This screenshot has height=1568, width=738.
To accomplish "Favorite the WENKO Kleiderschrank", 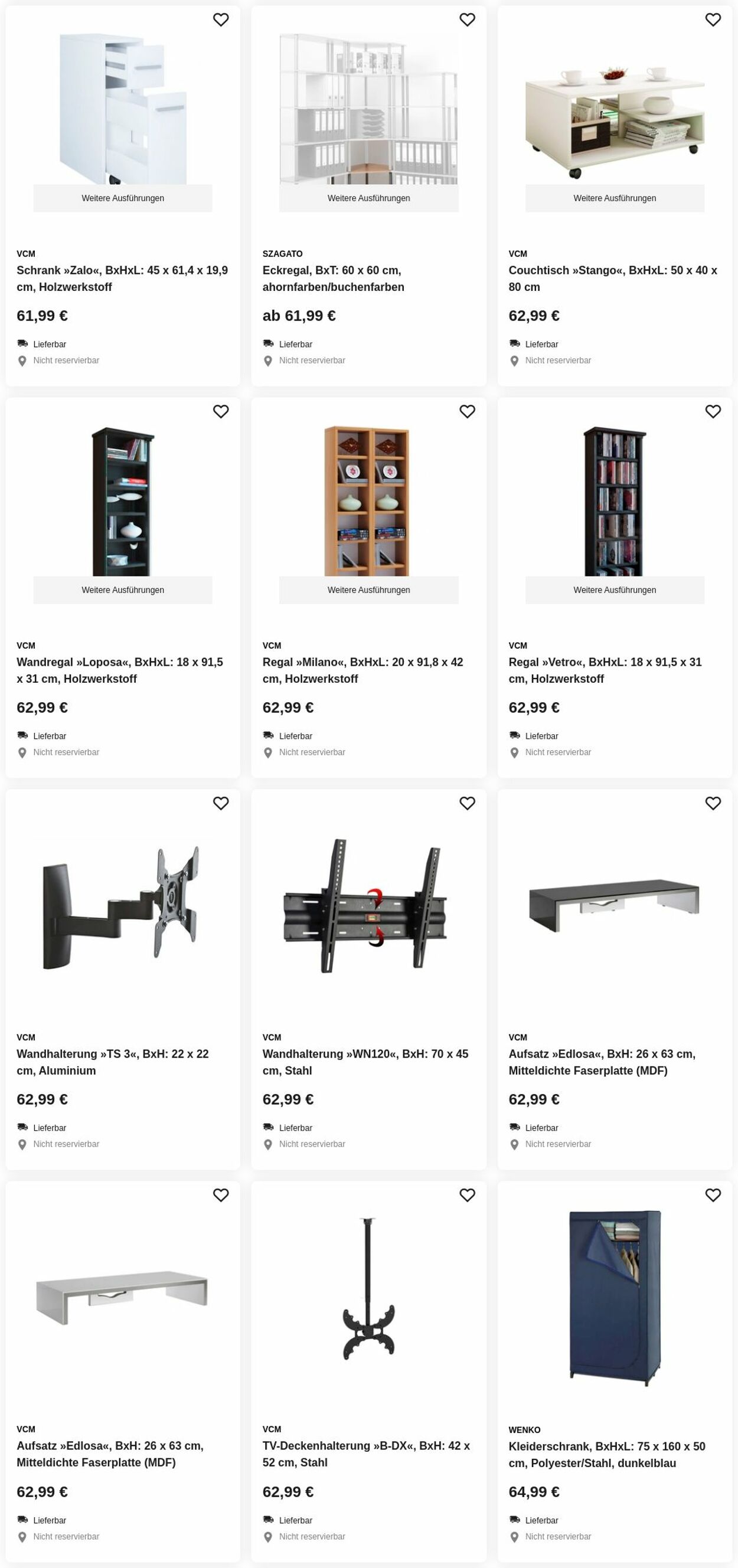I will pyautogui.click(x=713, y=1195).
